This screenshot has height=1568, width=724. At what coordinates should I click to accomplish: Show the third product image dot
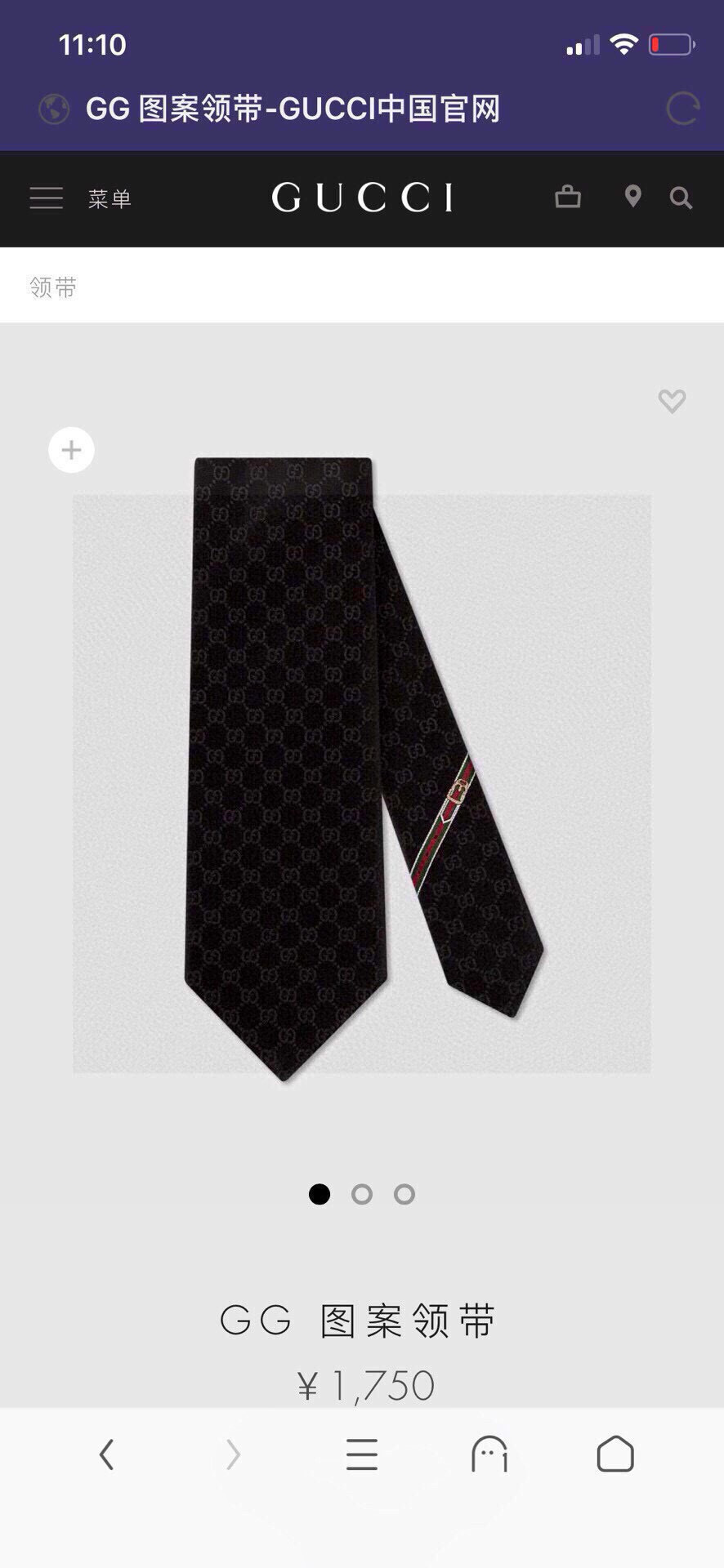(404, 1195)
